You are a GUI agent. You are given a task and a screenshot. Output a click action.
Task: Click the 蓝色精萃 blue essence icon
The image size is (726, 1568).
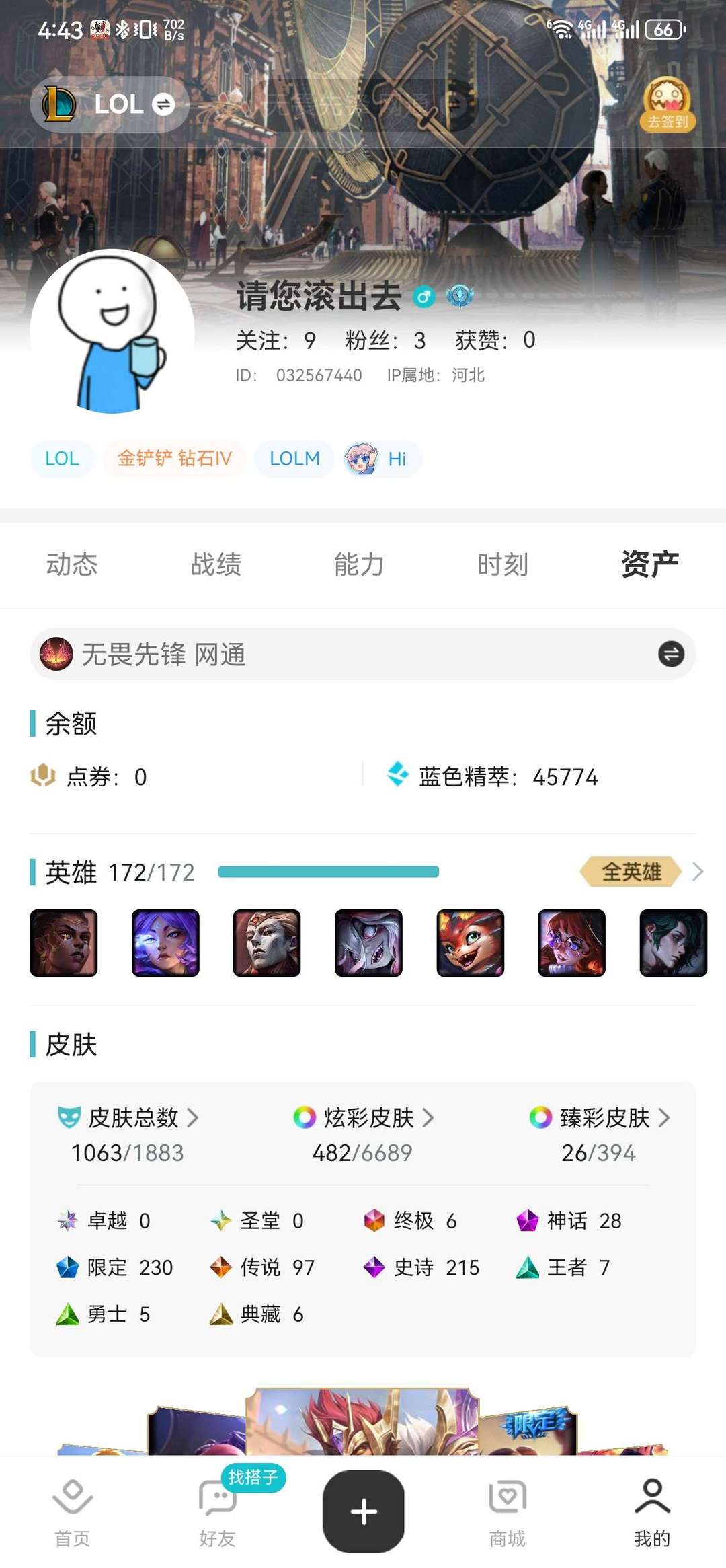[399, 775]
